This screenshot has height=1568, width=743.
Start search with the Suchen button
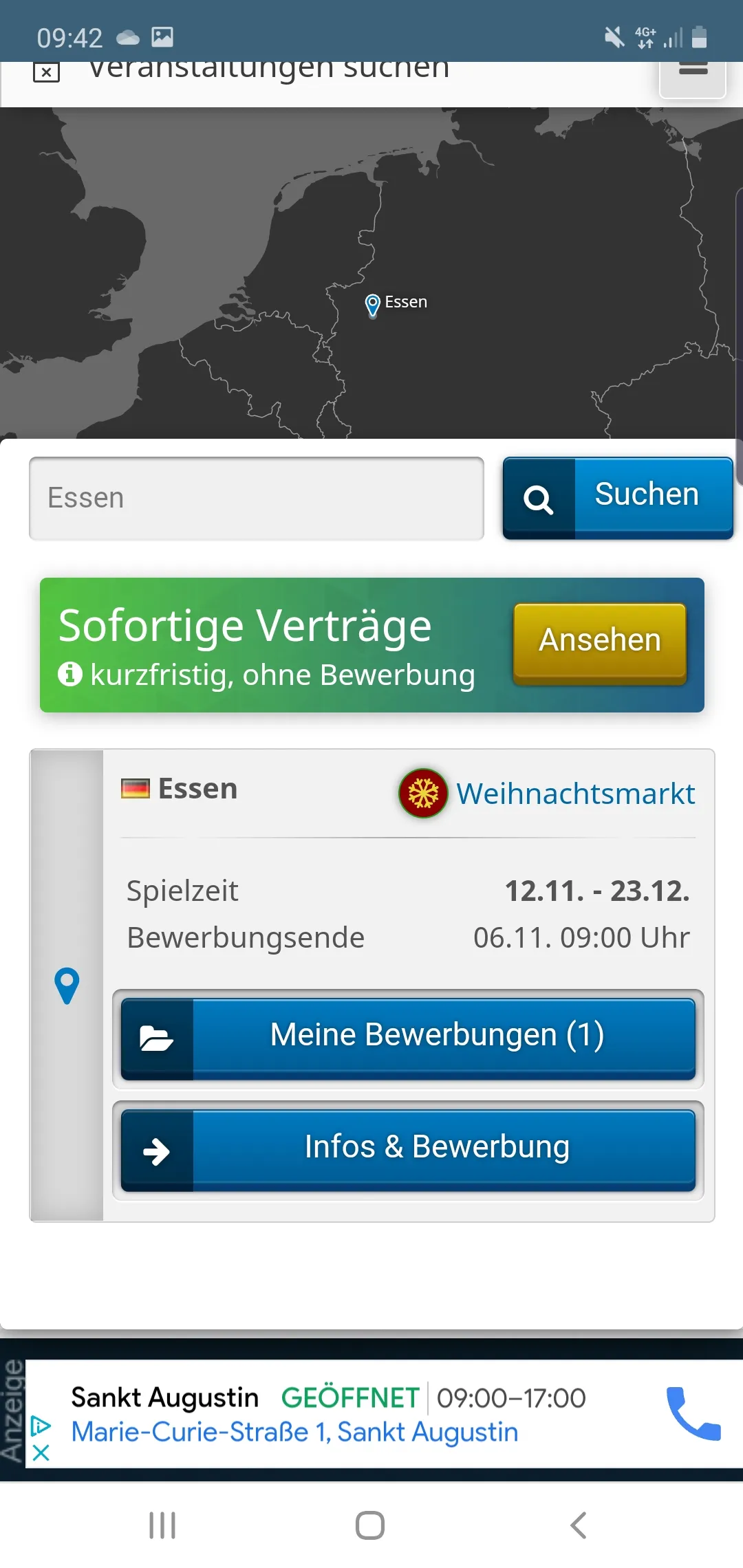[618, 497]
